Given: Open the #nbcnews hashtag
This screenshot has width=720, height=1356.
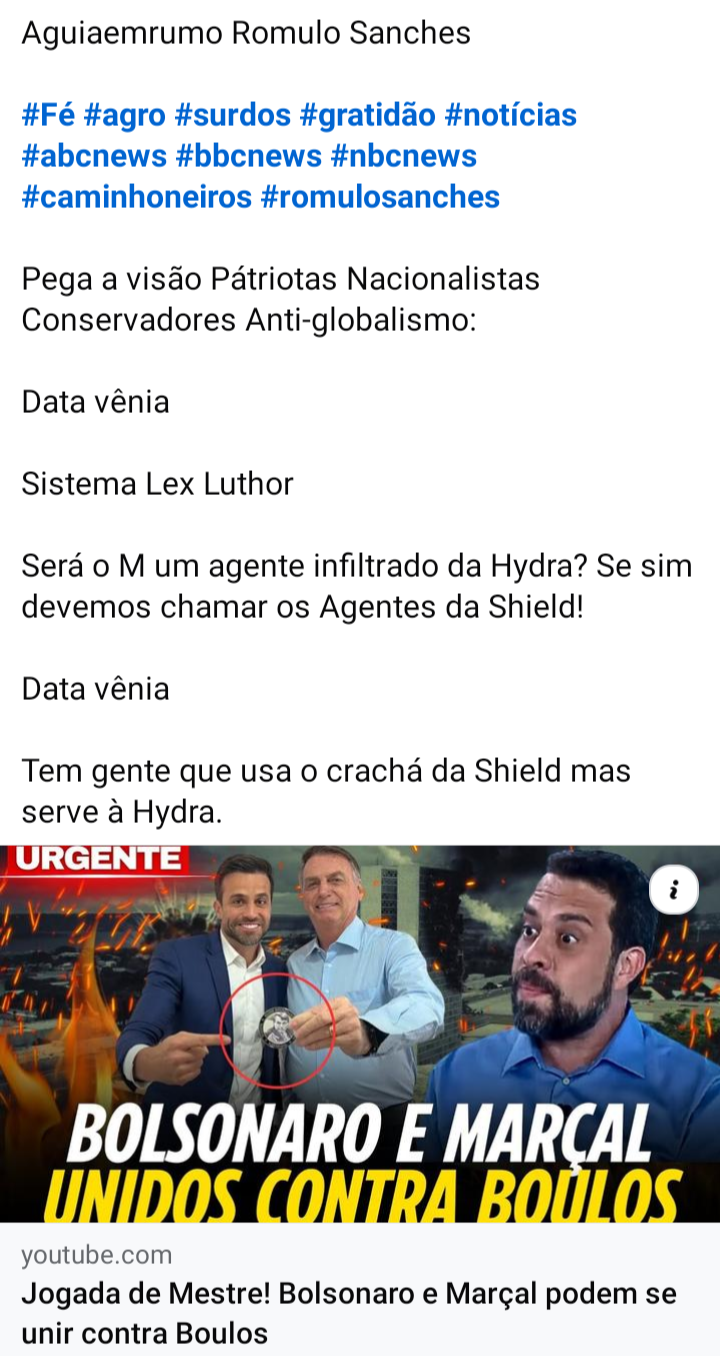Looking at the screenshot, I should [403, 157].
